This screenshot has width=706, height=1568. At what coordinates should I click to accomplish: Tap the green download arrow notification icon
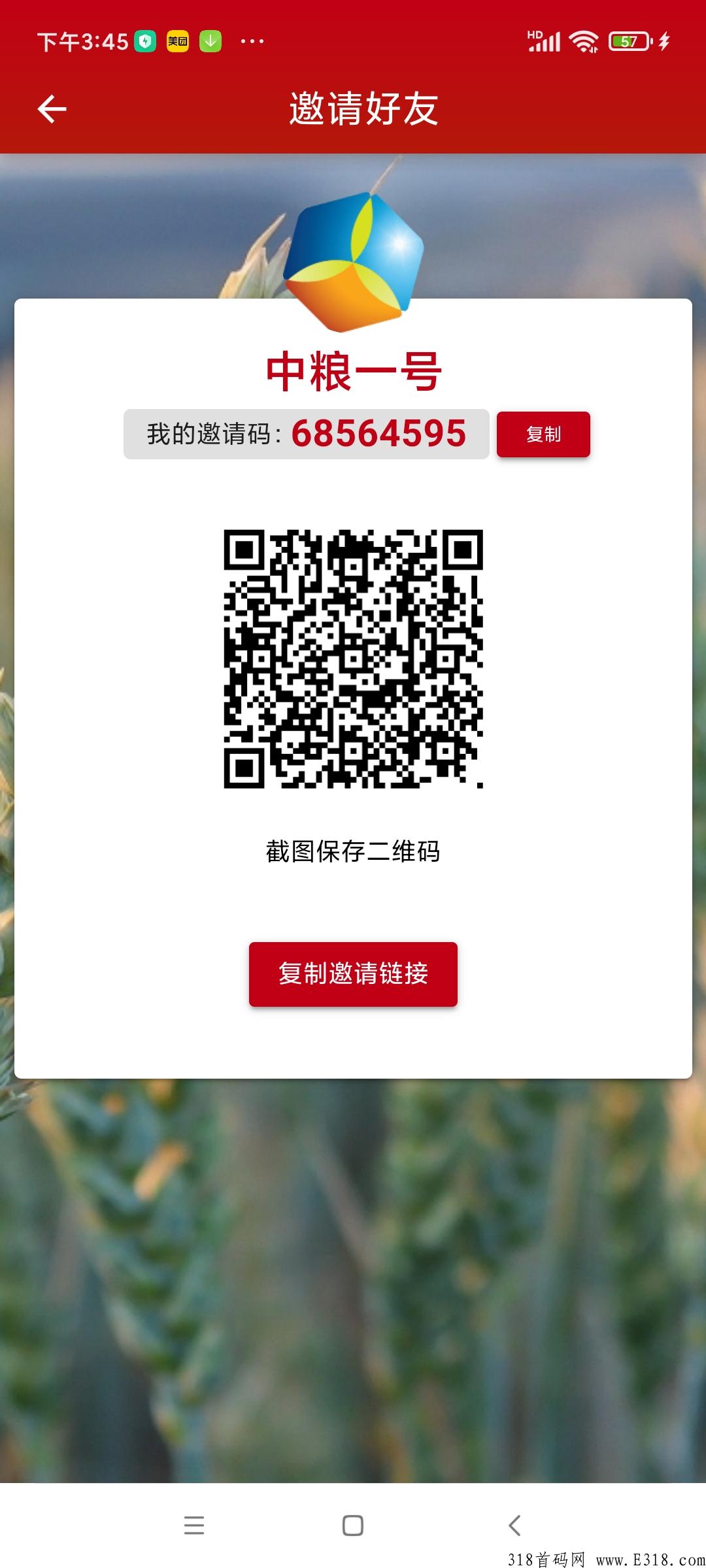(x=209, y=41)
